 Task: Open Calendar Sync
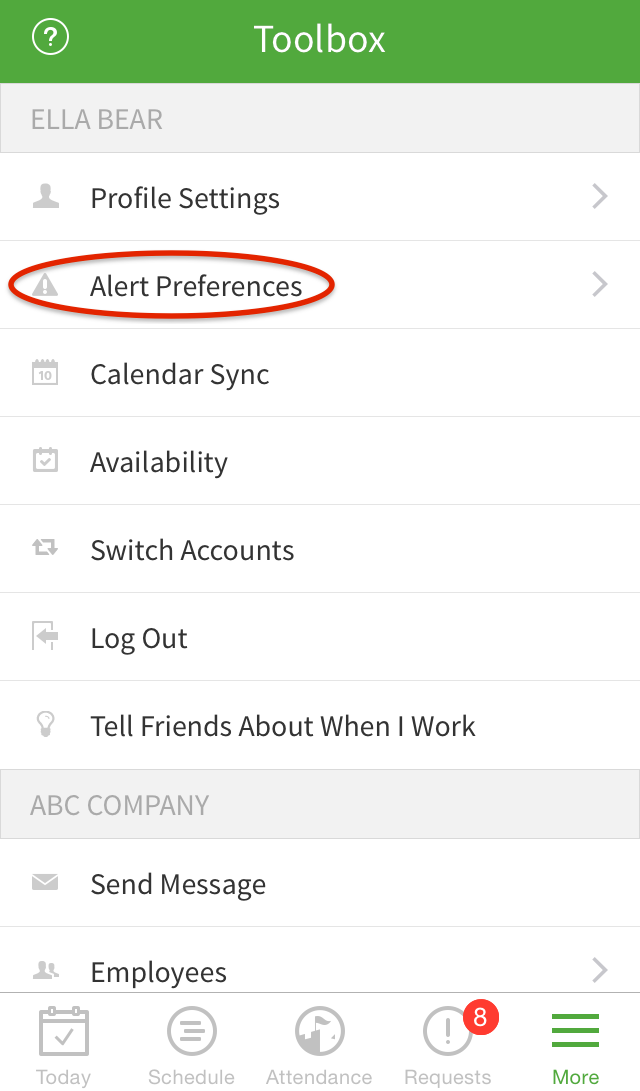point(320,373)
